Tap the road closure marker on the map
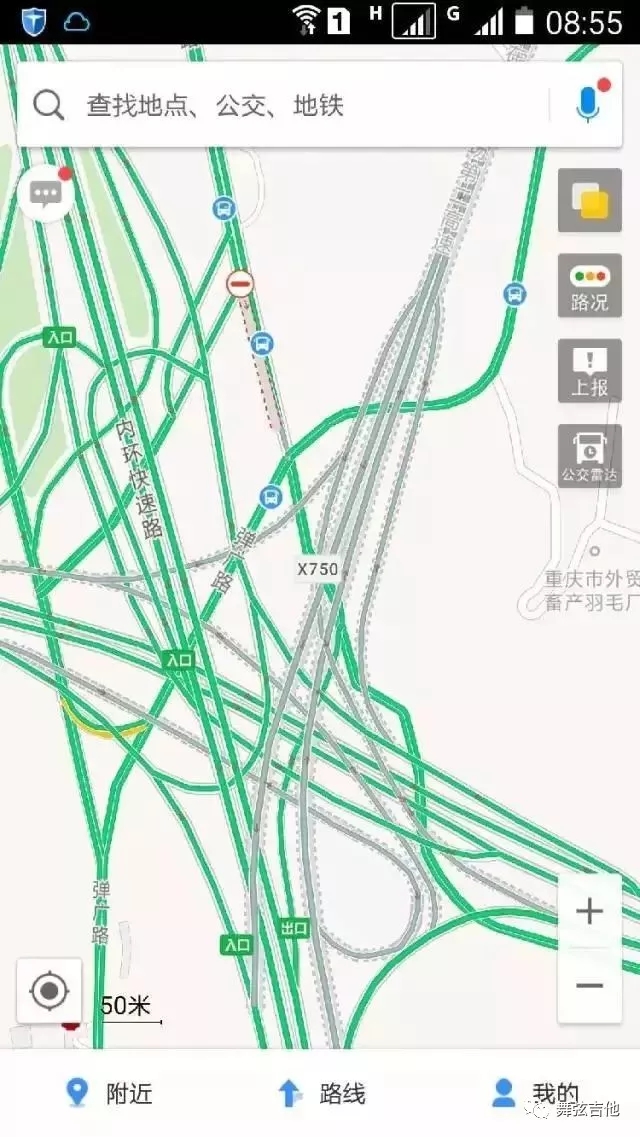 [240, 282]
